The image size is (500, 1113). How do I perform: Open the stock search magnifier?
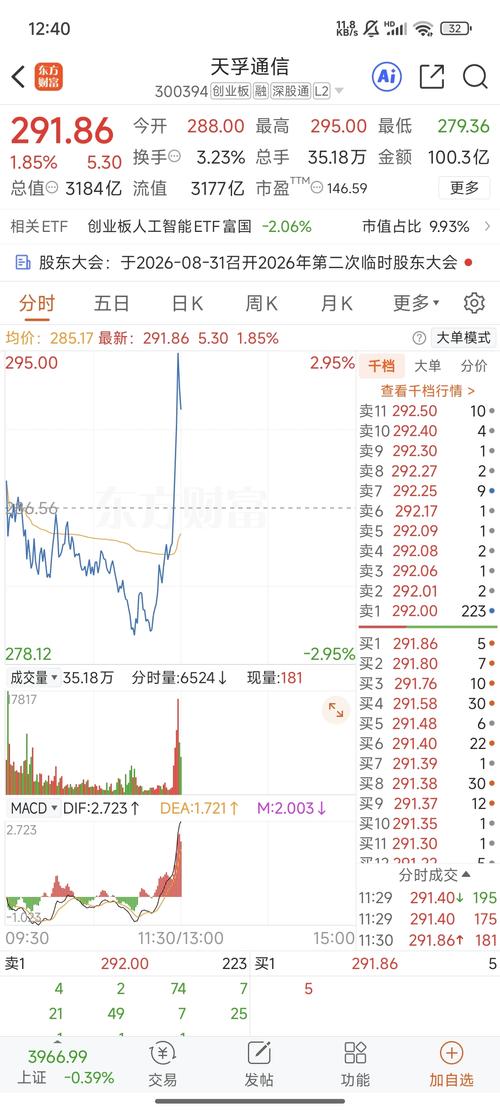[474, 77]
